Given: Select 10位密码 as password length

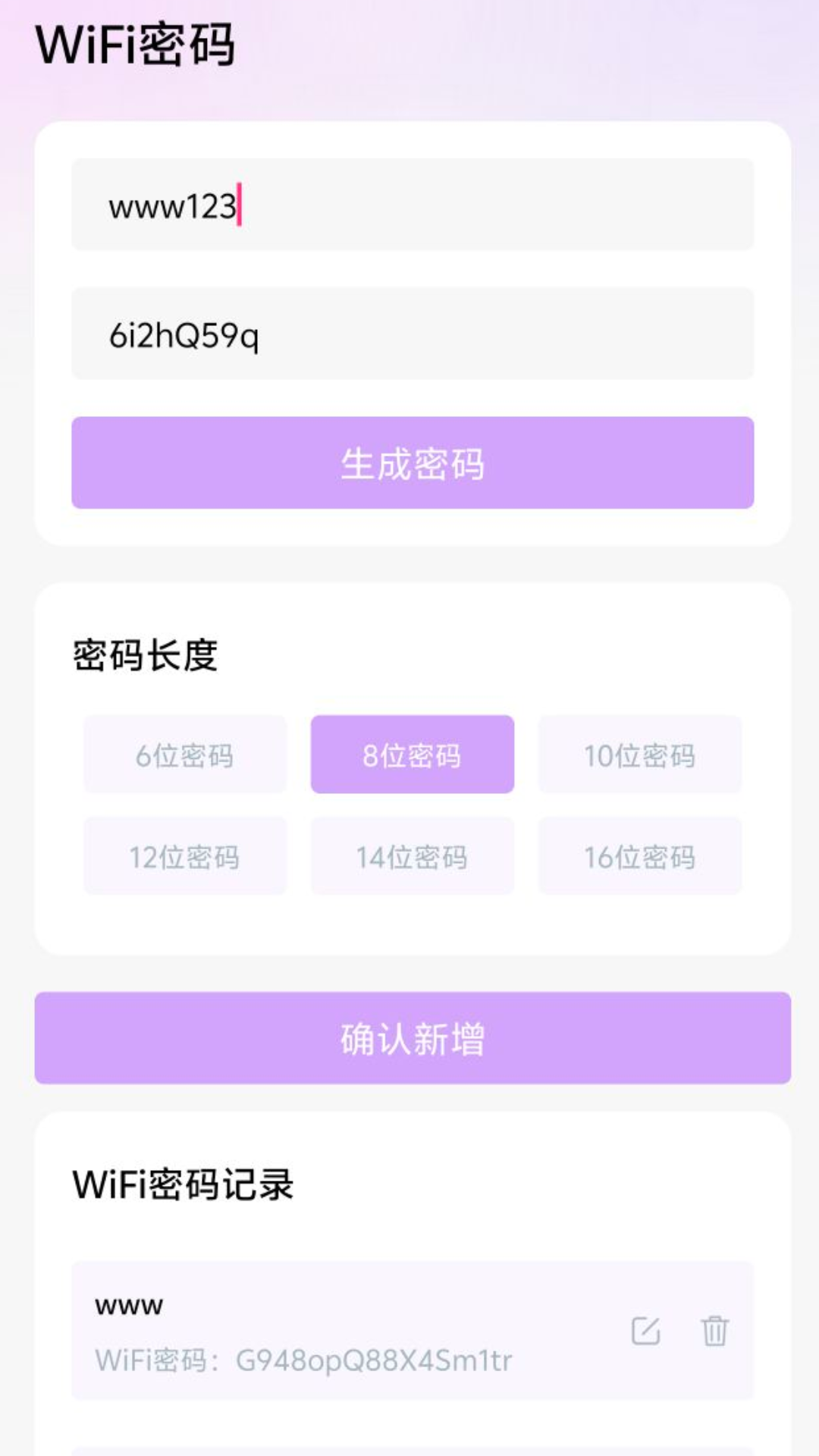Looking at the screenshot, I should coord(639,755).
